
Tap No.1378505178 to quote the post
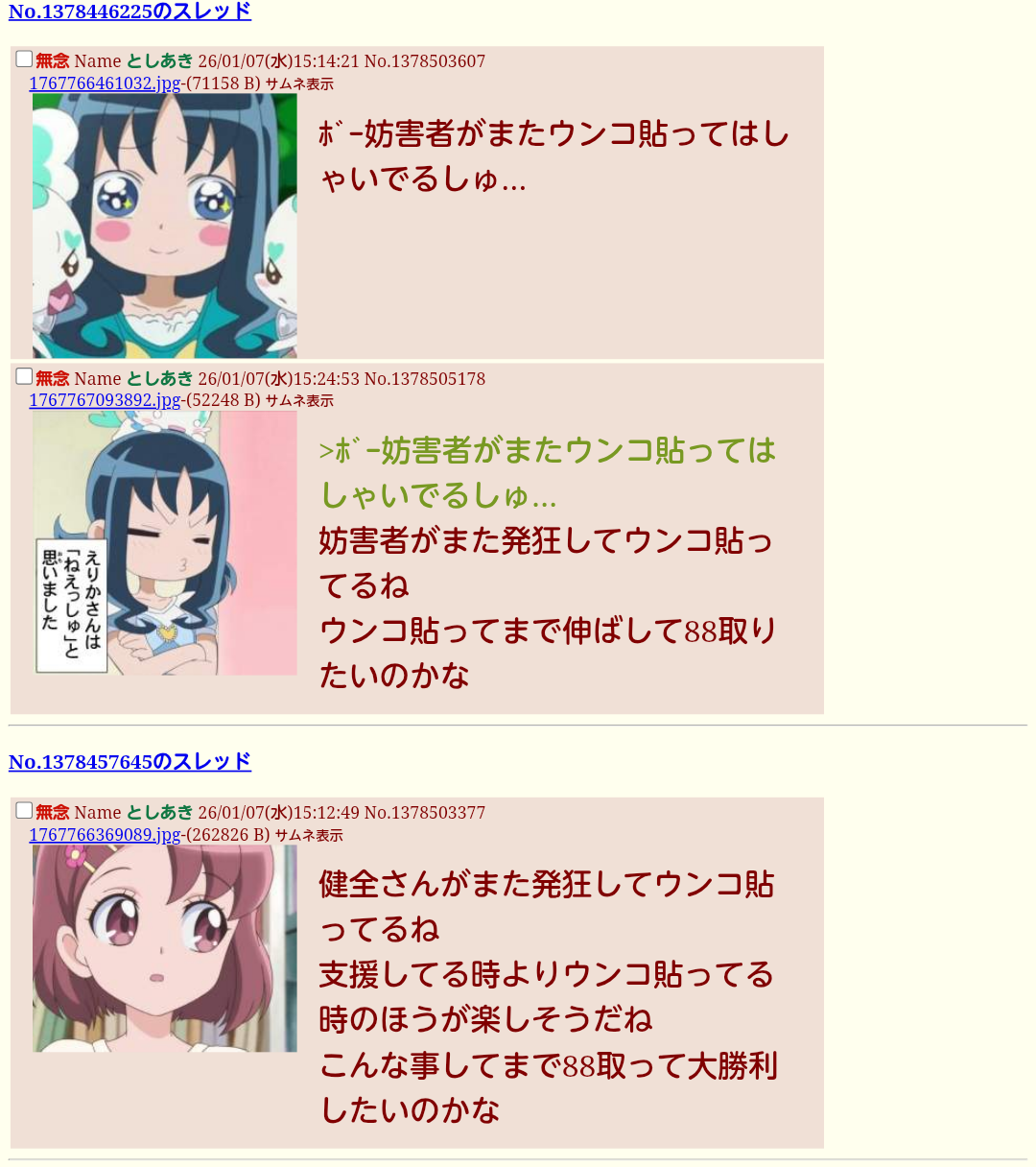424,379
